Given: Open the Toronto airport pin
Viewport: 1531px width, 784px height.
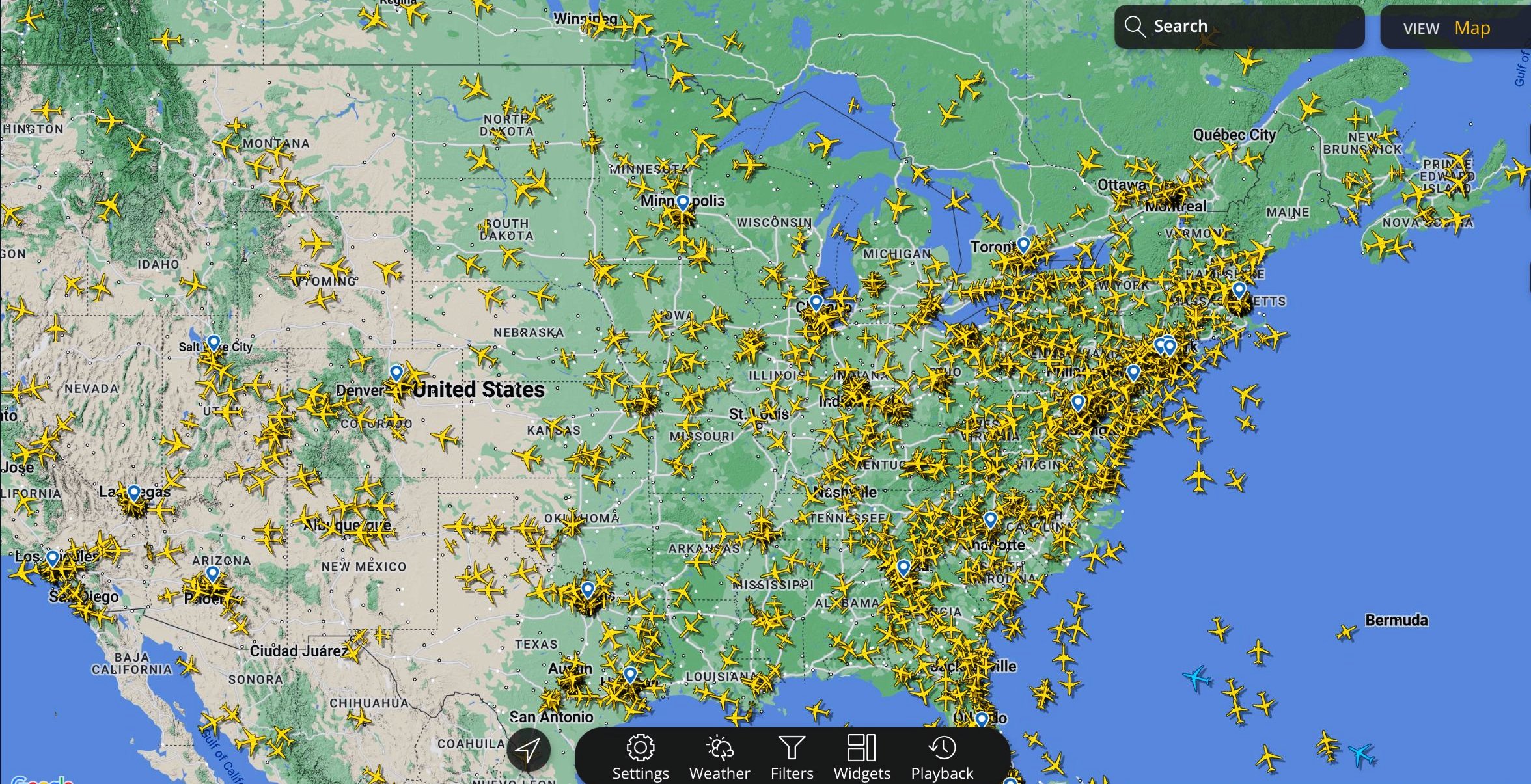Looking at the screenshot, I should tap(1023, 245).
